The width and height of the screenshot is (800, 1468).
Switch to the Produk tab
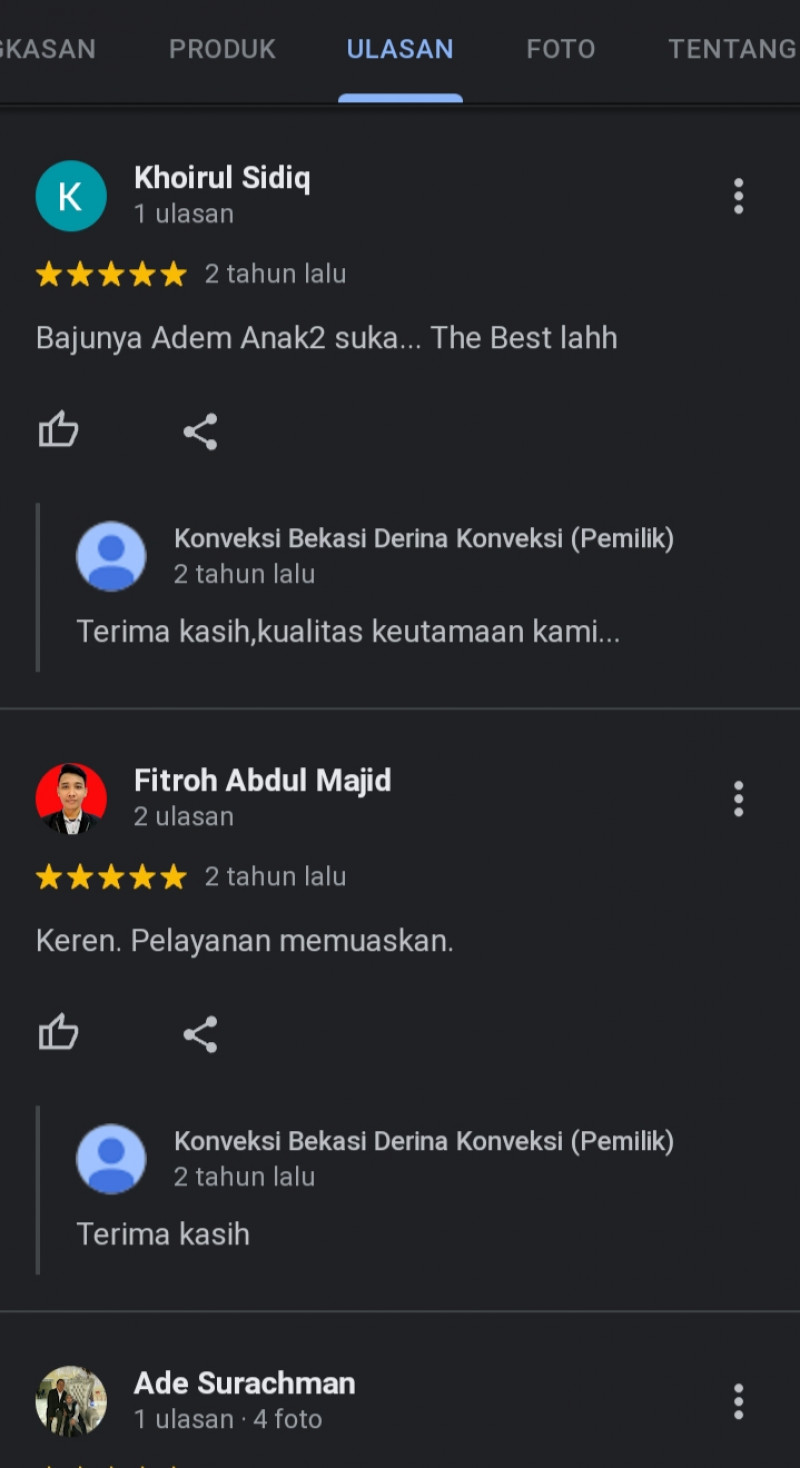coord(222,49)
